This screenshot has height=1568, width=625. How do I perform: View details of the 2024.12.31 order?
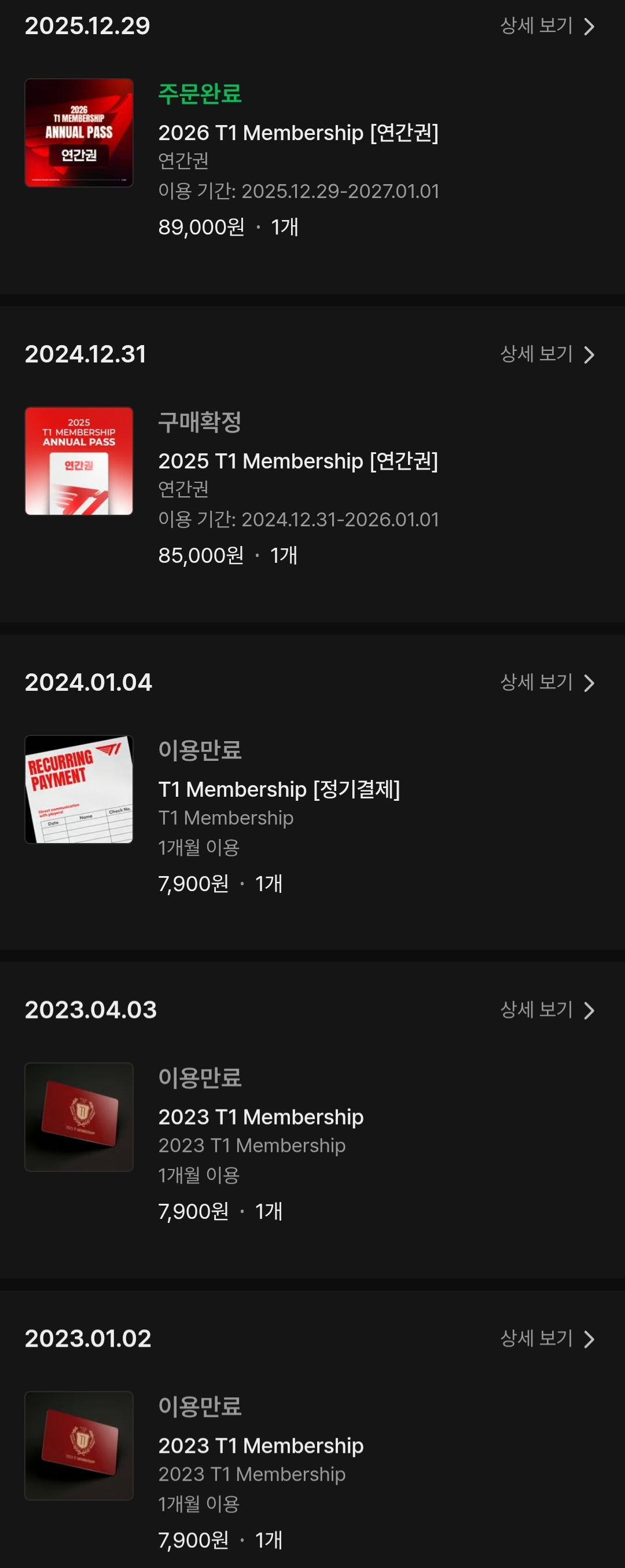tap(546, 354)
